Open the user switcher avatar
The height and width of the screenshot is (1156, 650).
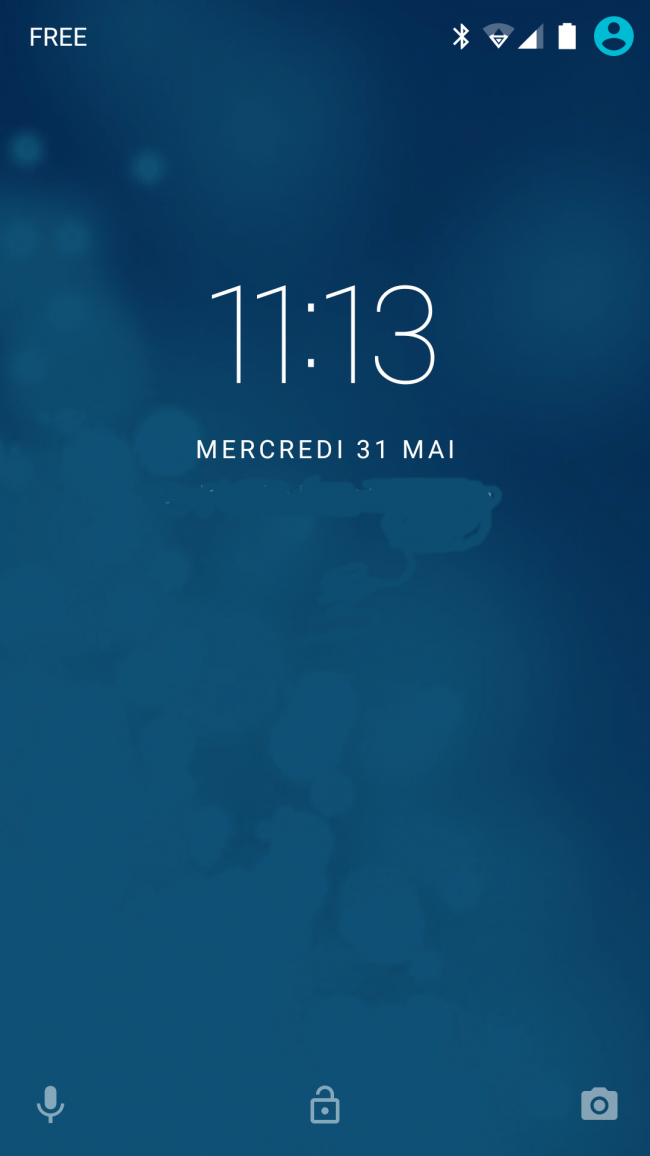(613, 37)
